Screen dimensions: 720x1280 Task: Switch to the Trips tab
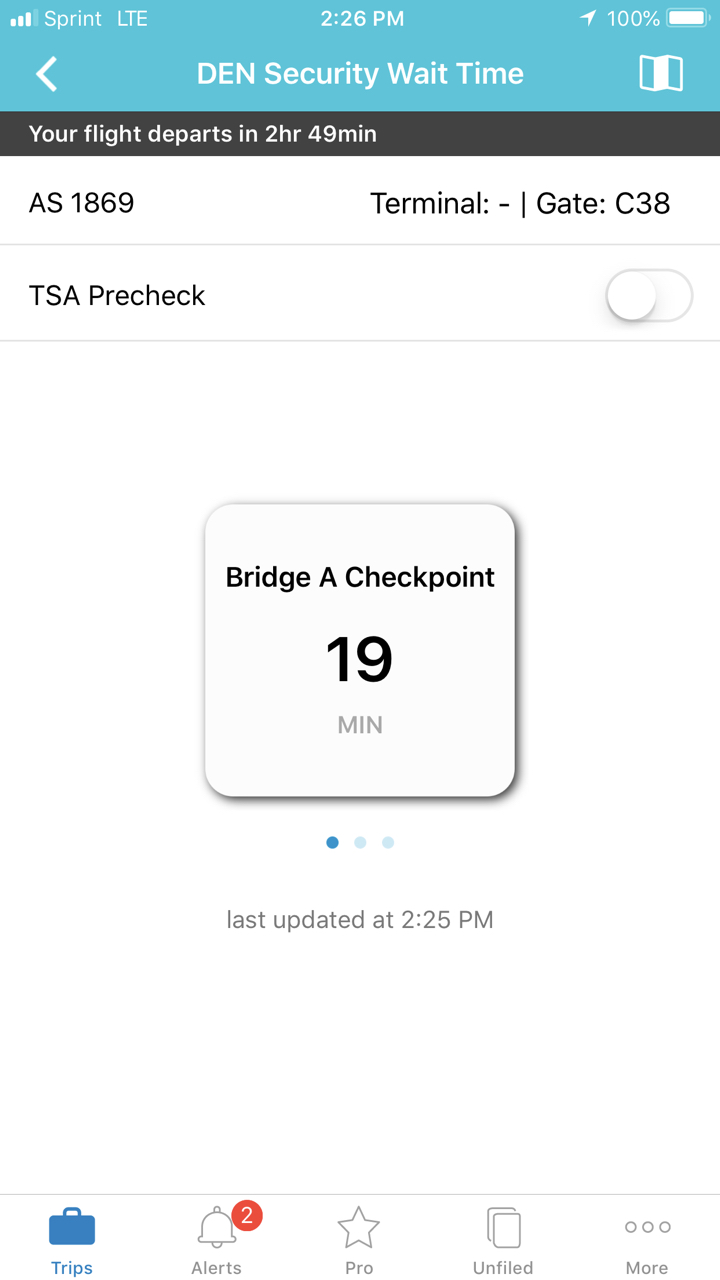(x=72, y=1241)
